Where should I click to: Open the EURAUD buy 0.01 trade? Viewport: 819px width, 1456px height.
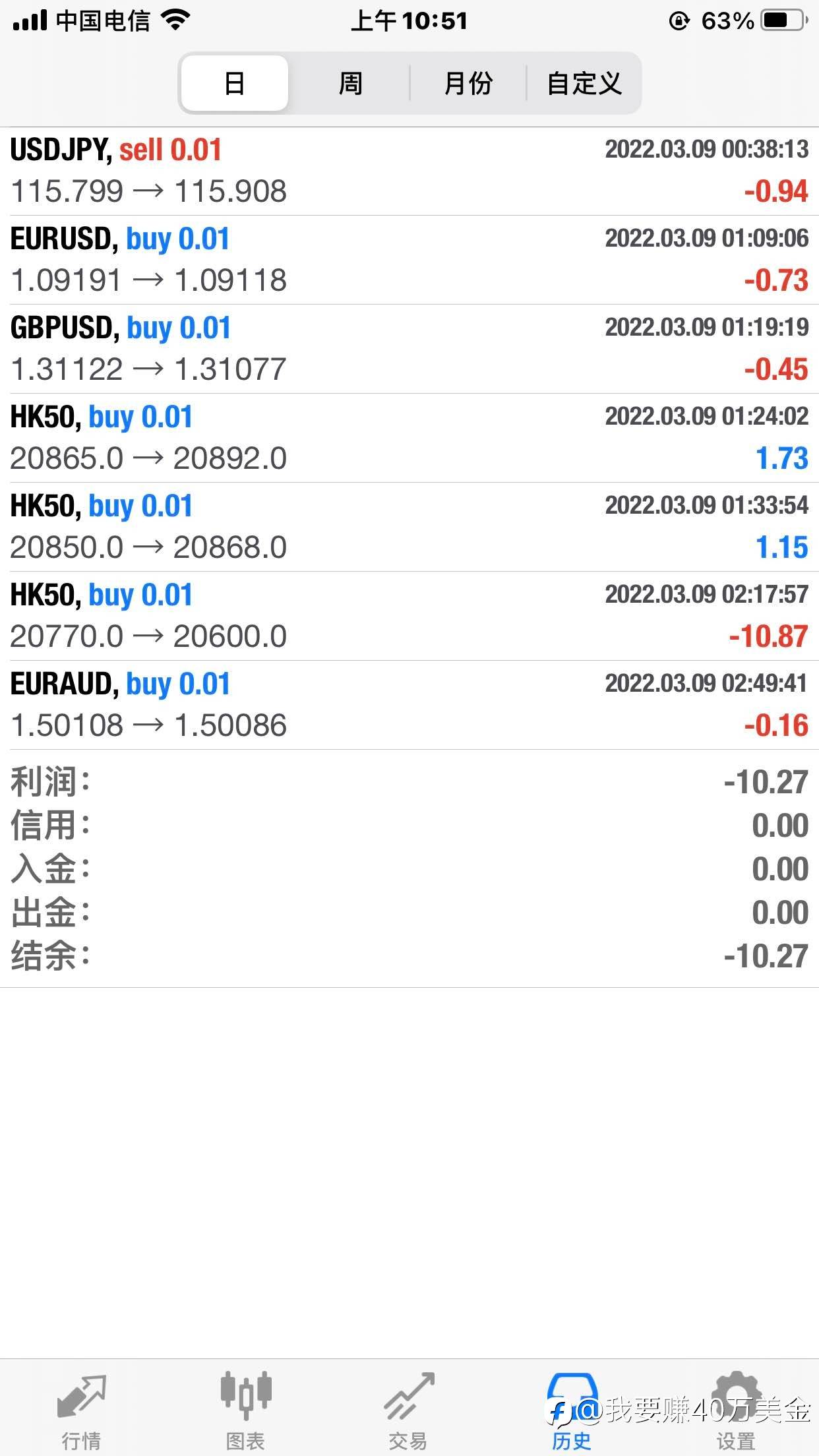coord(409,705)
